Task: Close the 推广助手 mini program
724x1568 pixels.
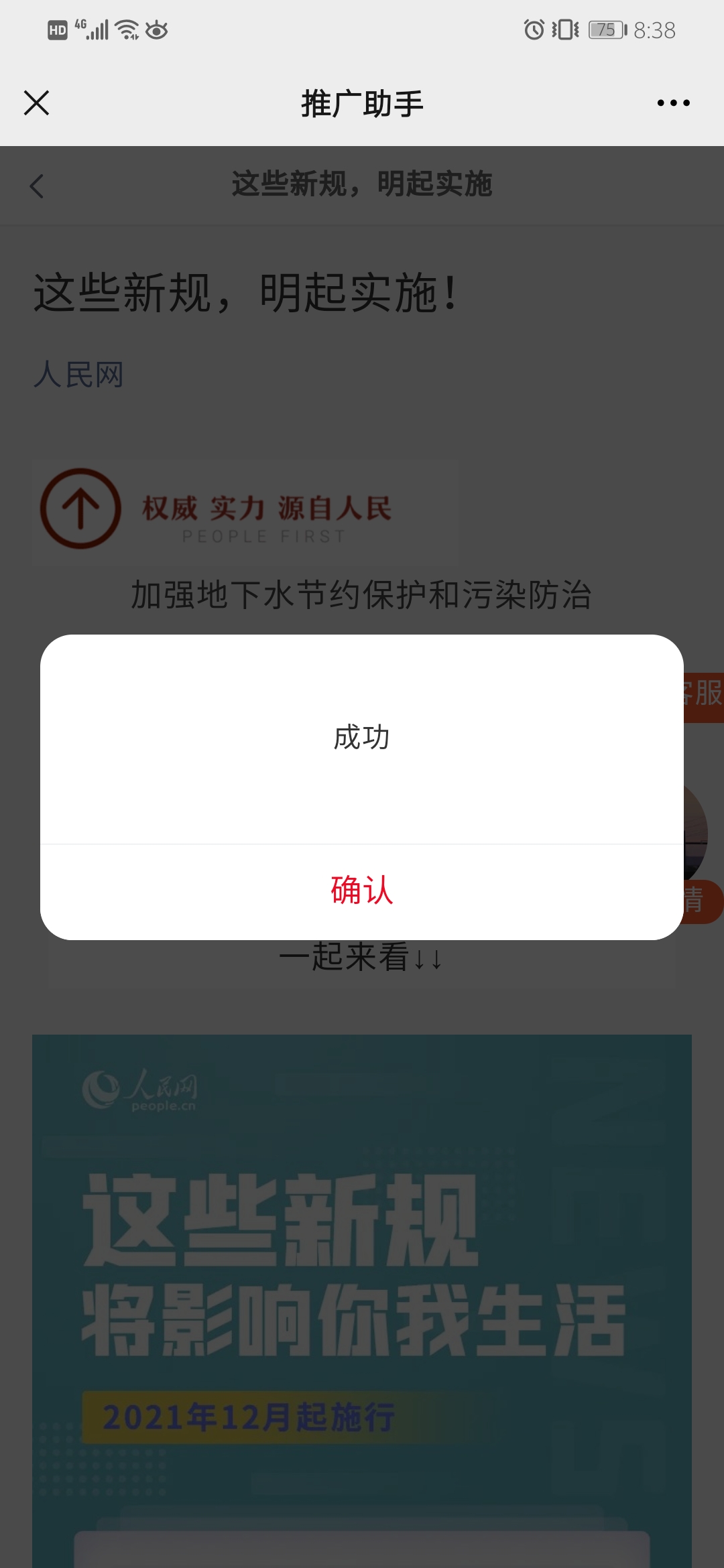Action: coord(37,103)
